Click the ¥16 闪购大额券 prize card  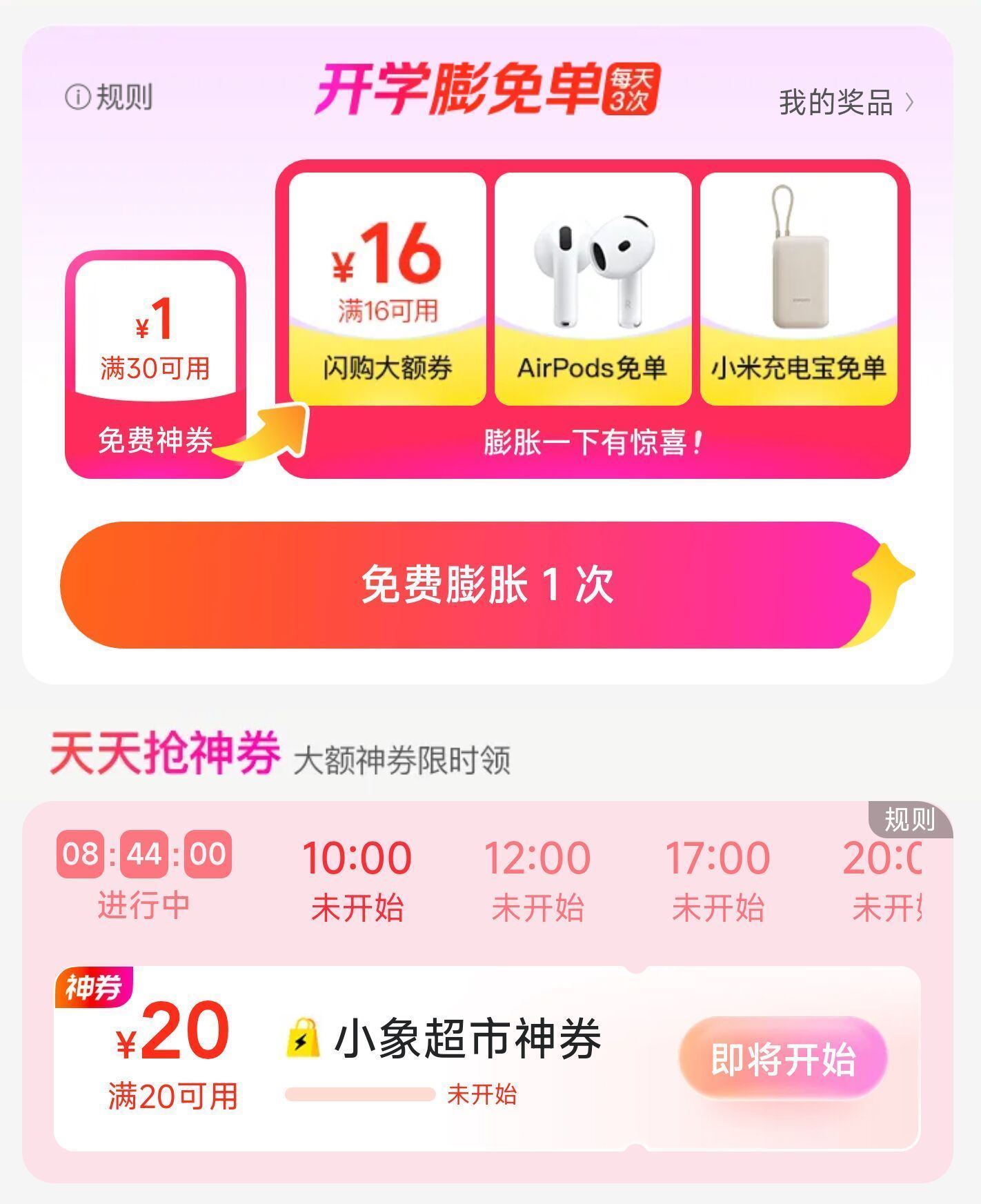(390, 283)
